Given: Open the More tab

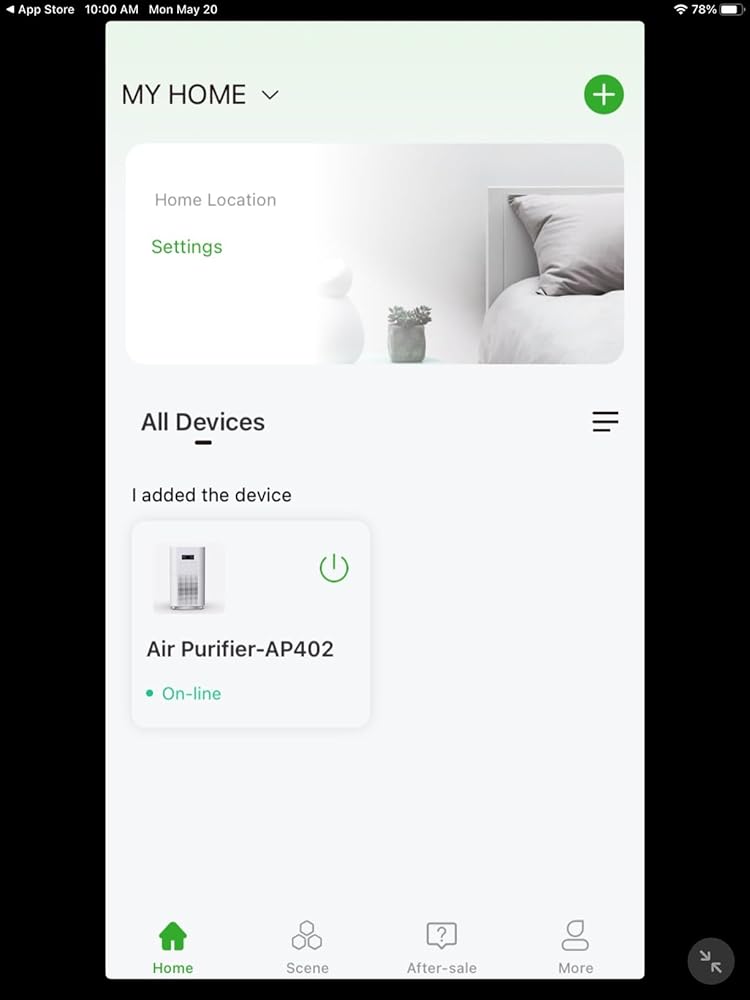Looking at the screenshot, I should [575, 947].
